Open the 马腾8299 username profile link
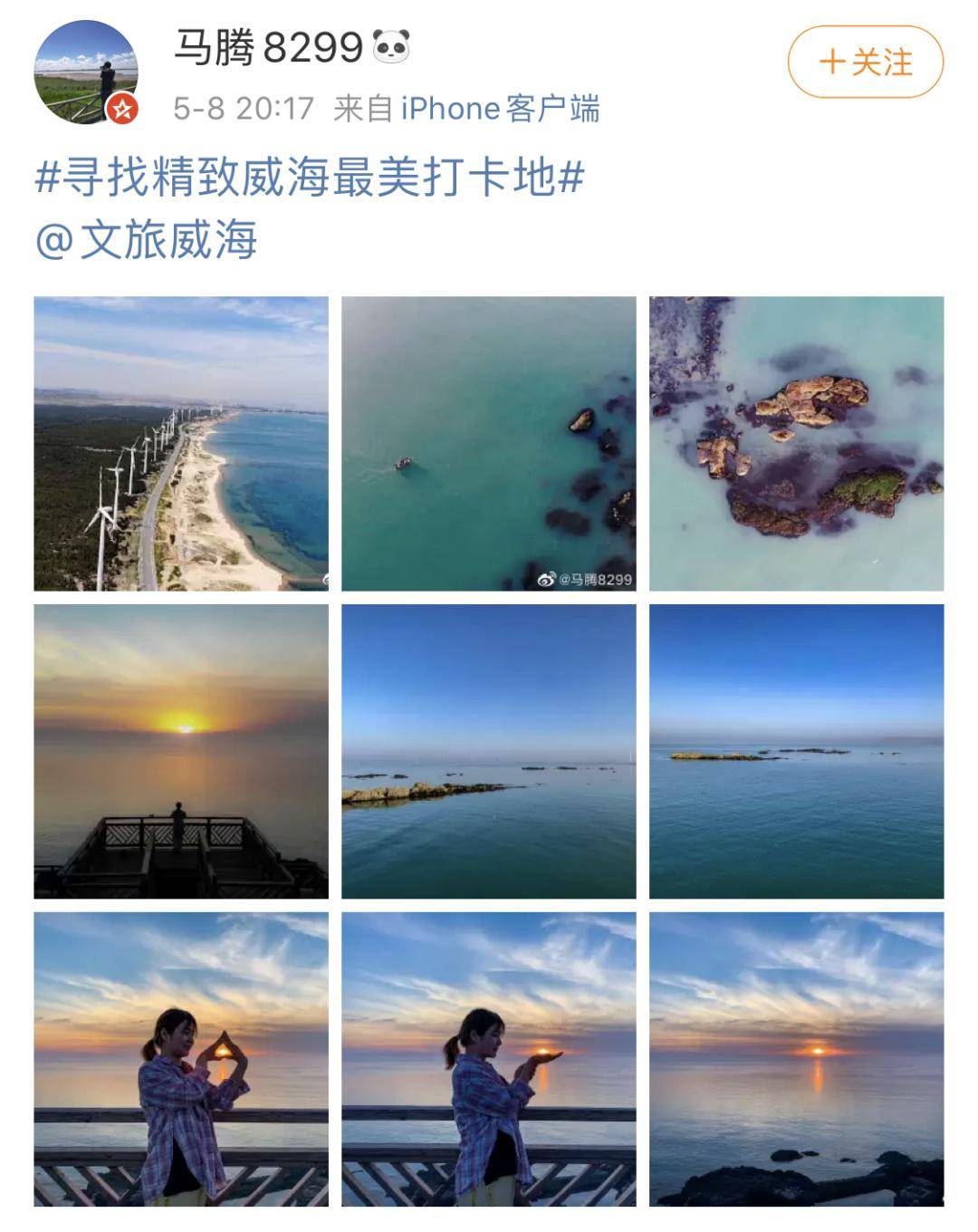This screenshot has width=978, height=1232. [x=268, y=47]
